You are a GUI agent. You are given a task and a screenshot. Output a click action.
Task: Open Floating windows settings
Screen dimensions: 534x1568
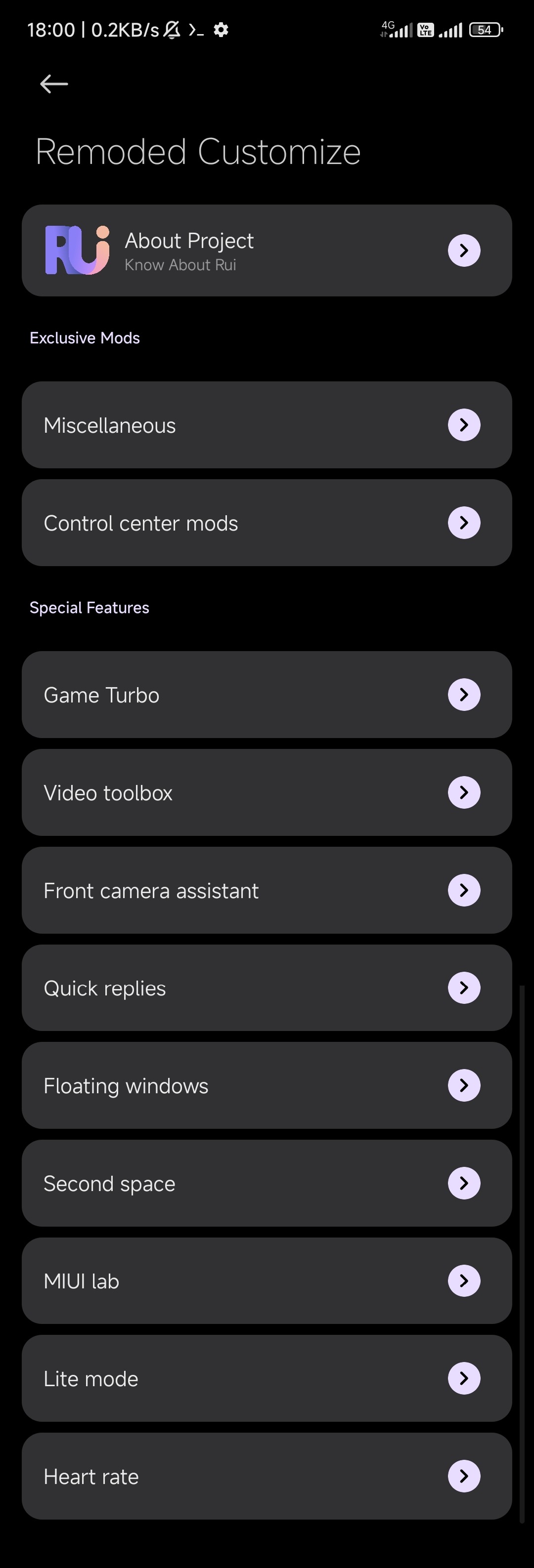(267, 1085)
